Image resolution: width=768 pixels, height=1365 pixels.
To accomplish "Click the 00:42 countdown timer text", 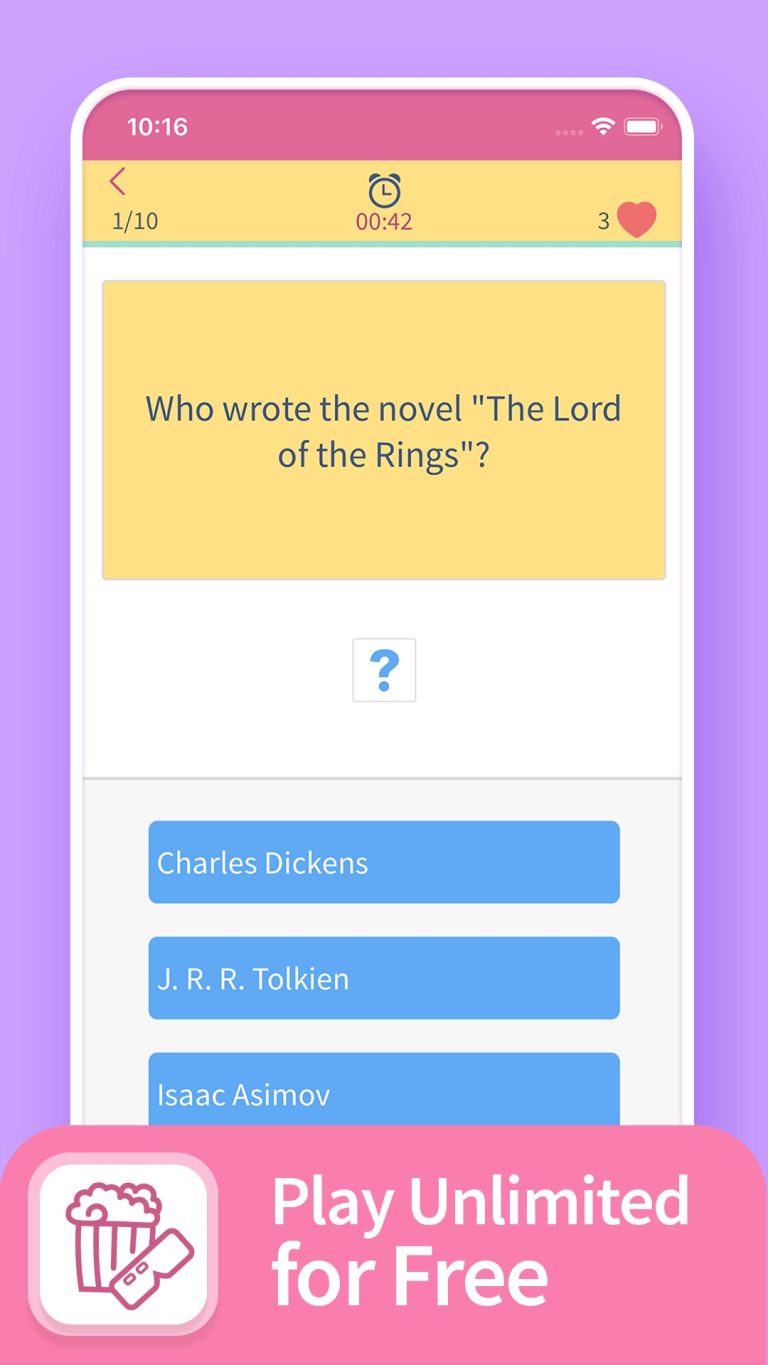I will [x=384, y=222].
